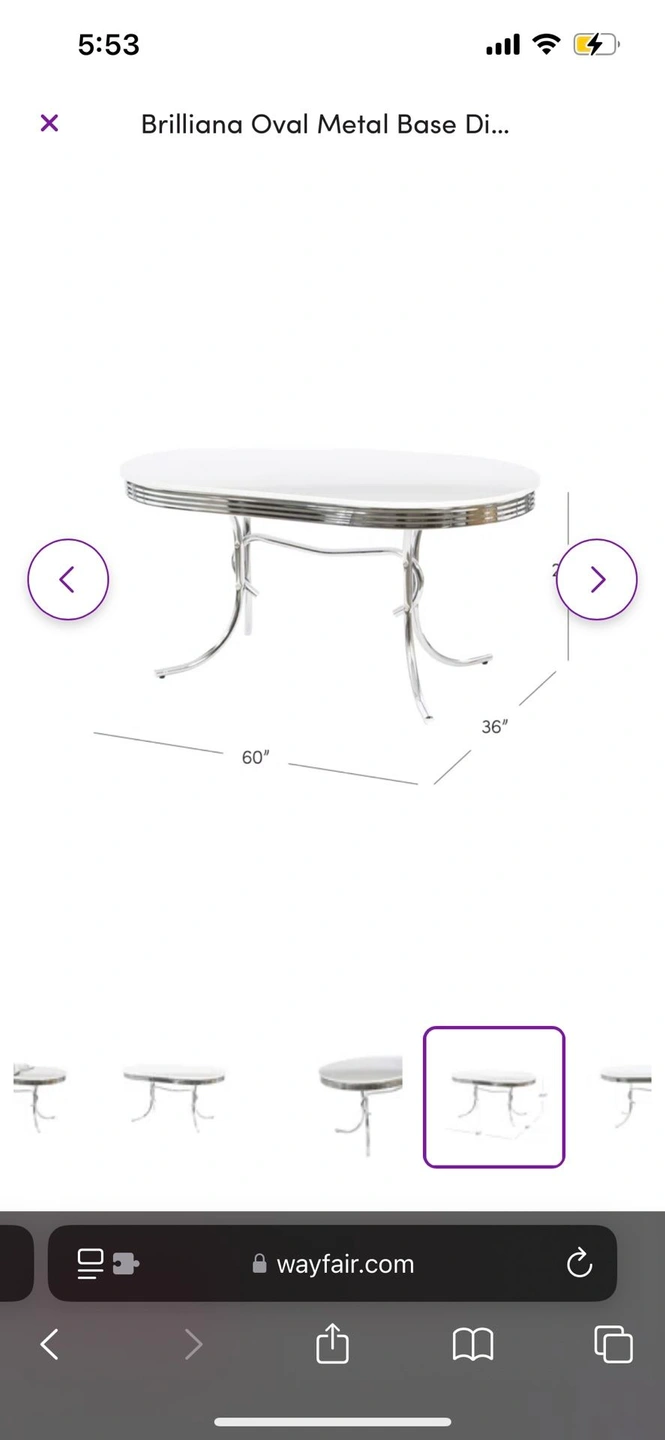Show the next product image
665x1440 pixels.
[x=597, y=580]
